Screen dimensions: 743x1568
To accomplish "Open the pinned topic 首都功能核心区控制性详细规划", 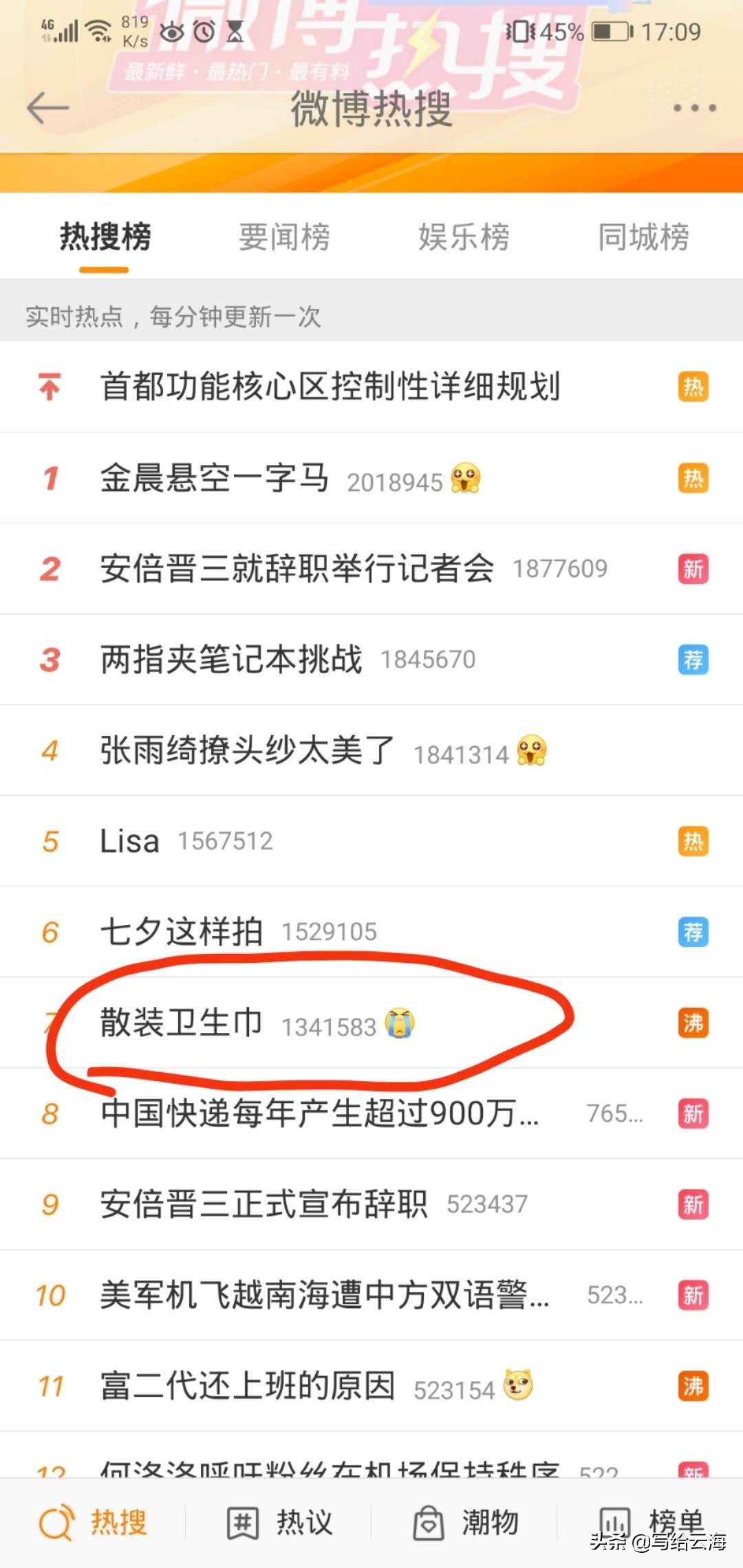I will (x=330, y=387).
